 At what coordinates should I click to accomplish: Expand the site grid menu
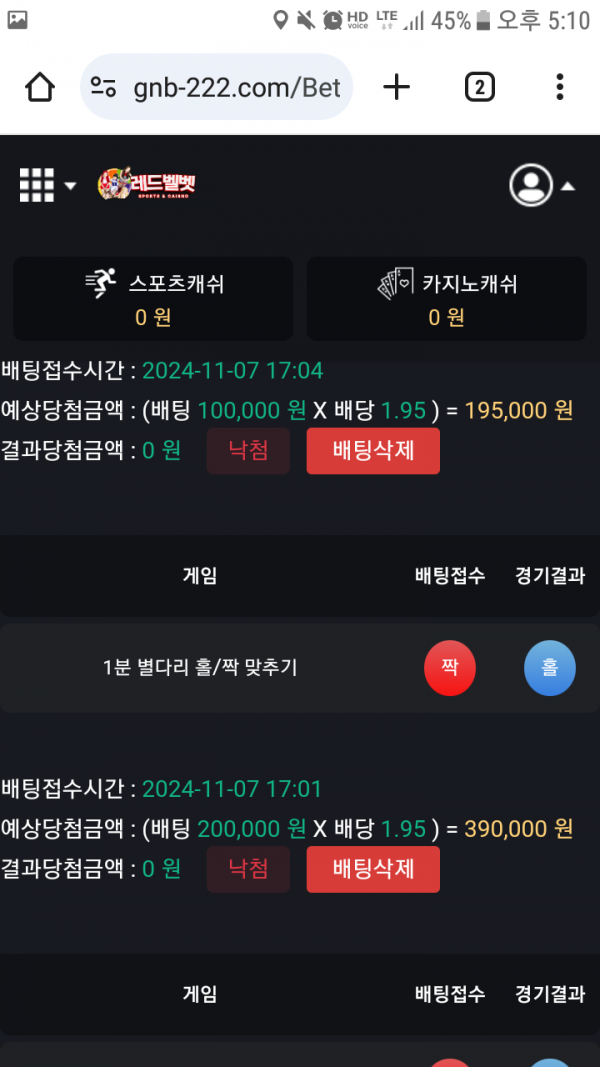click(x=47, y=185)
